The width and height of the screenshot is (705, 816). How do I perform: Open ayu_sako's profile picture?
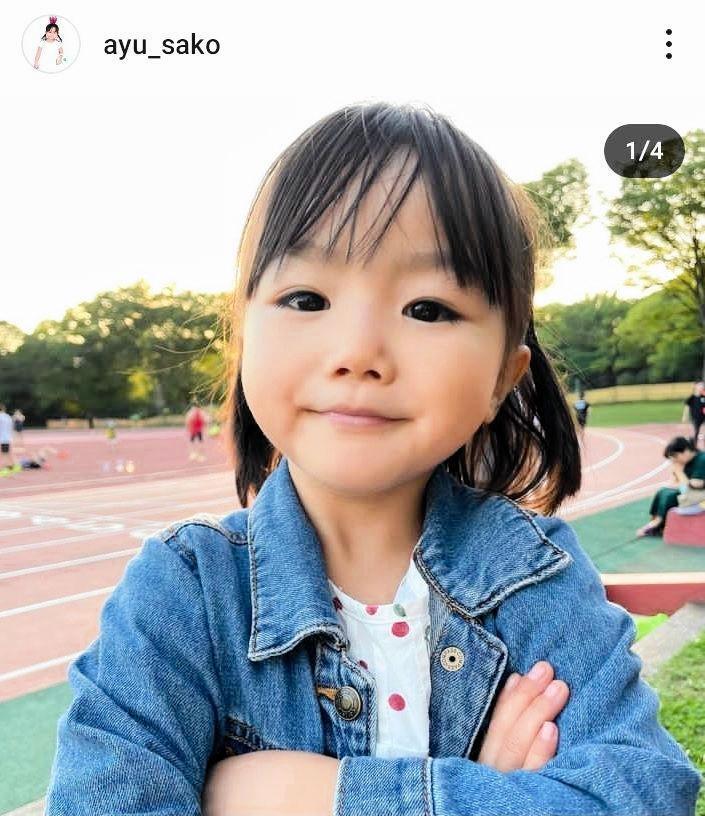(50, 44)
